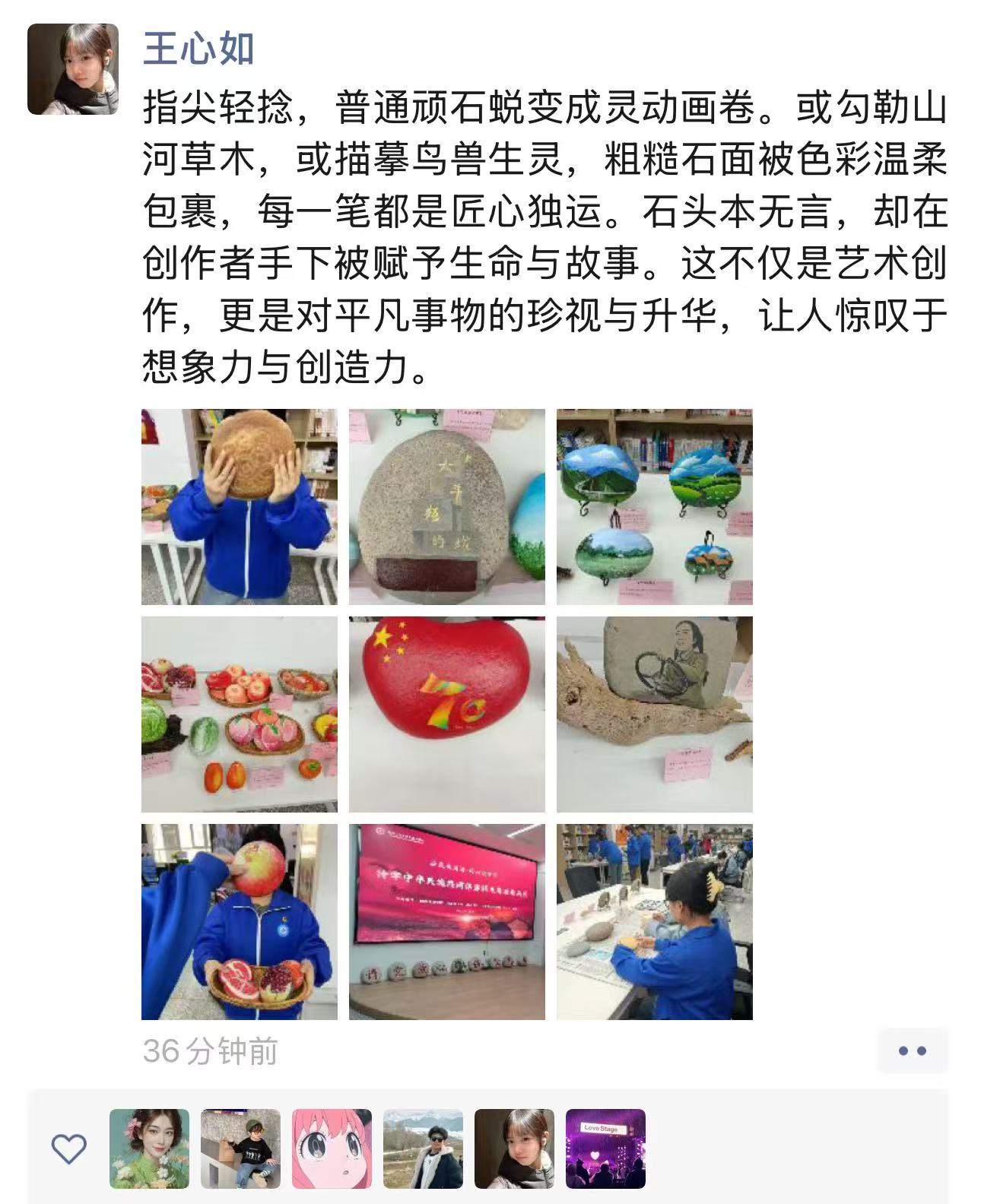Open the liker with flower-haired woman avatar

pos(149,1149)
